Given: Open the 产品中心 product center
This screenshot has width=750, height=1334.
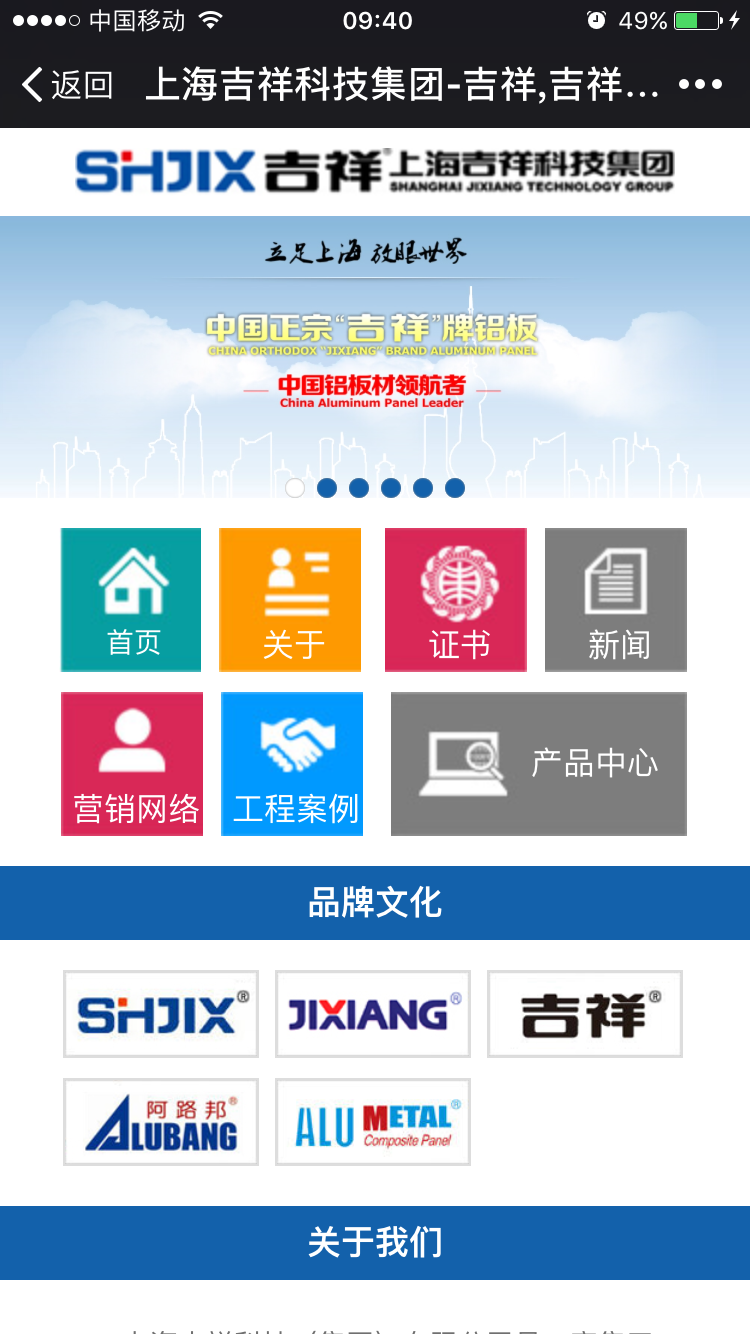Looking at the screenshot, I should click(x=539, y=764).
